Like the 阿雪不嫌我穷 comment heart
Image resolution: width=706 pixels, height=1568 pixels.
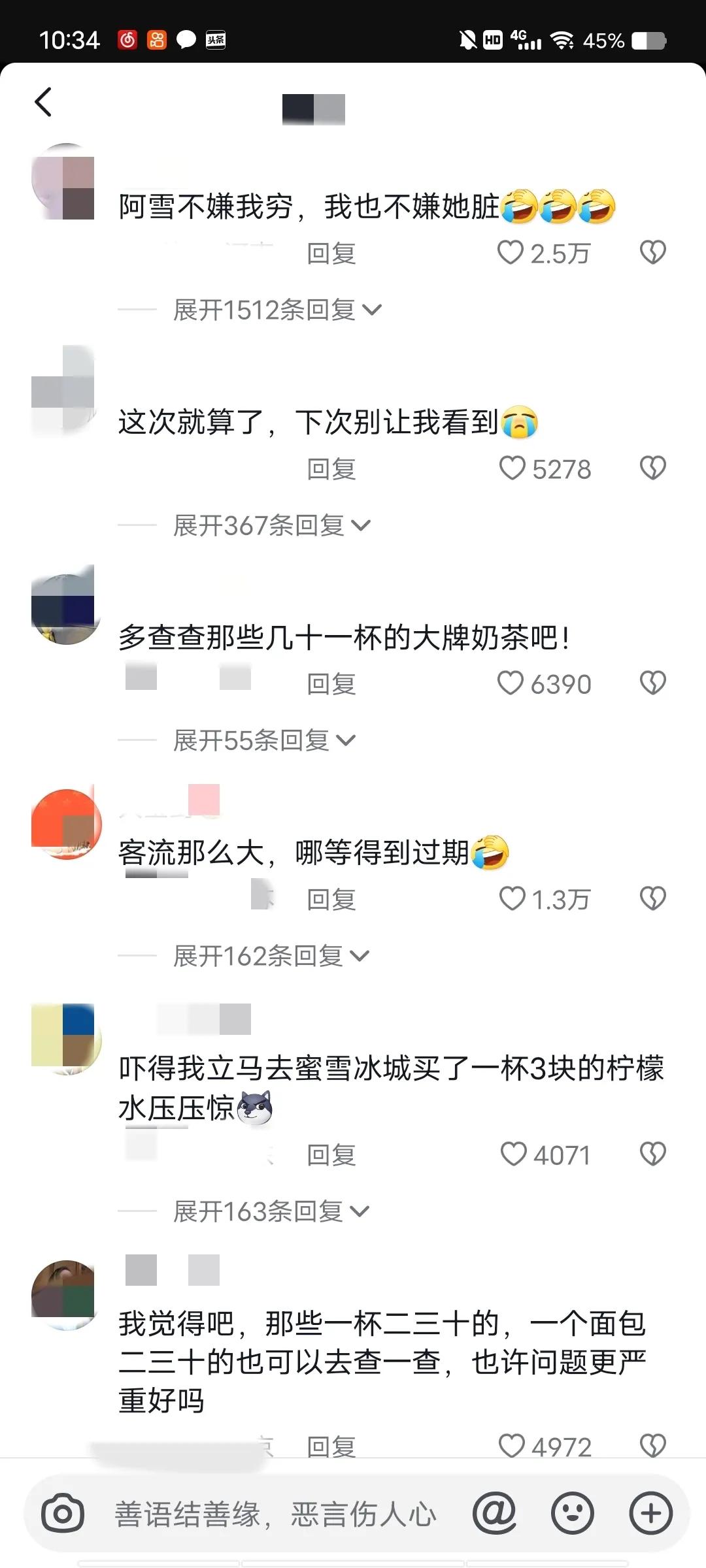click(513, 253)
